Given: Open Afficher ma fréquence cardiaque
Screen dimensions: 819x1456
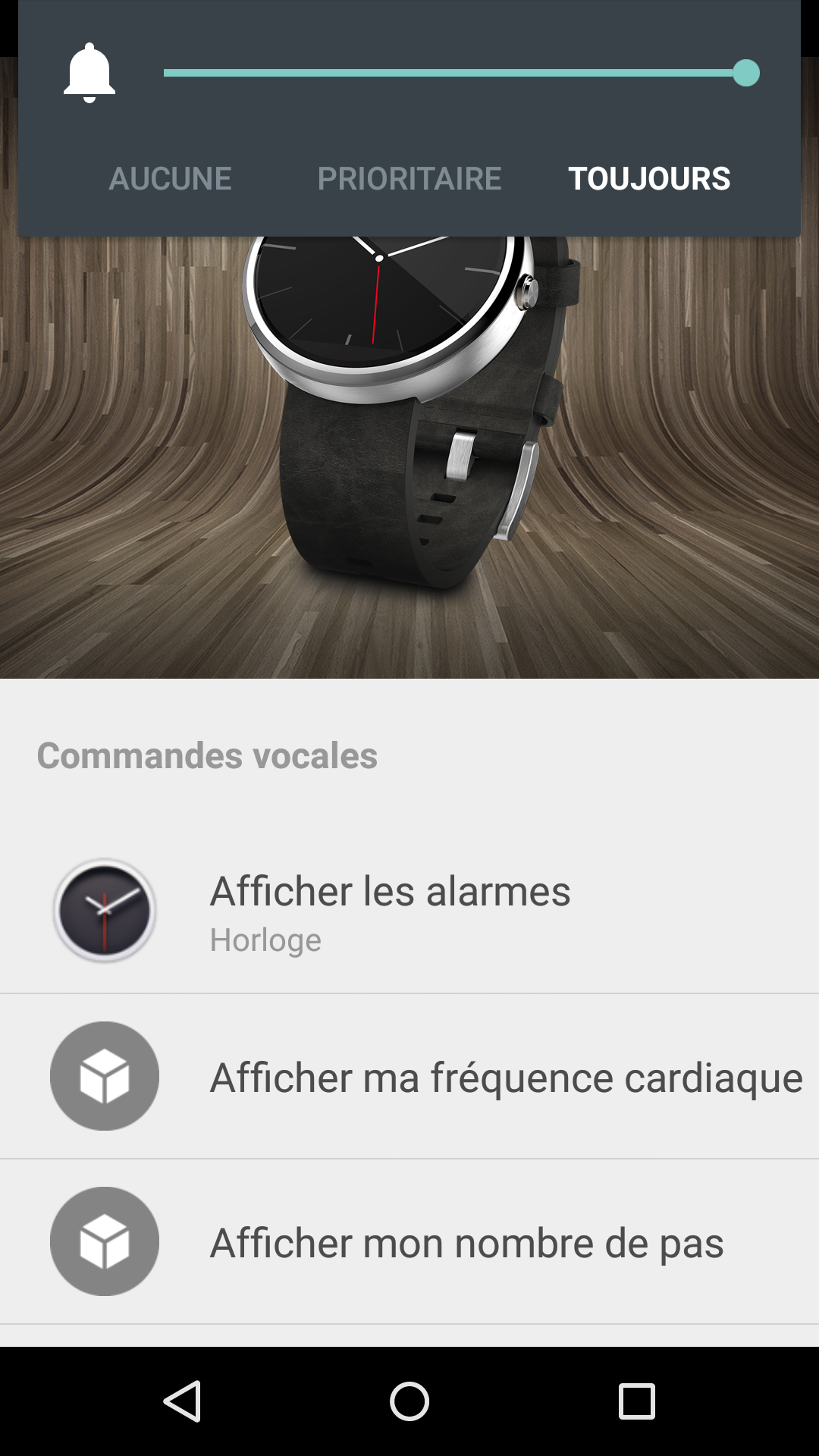Looking at the screenshot, I should (409, 1076).
